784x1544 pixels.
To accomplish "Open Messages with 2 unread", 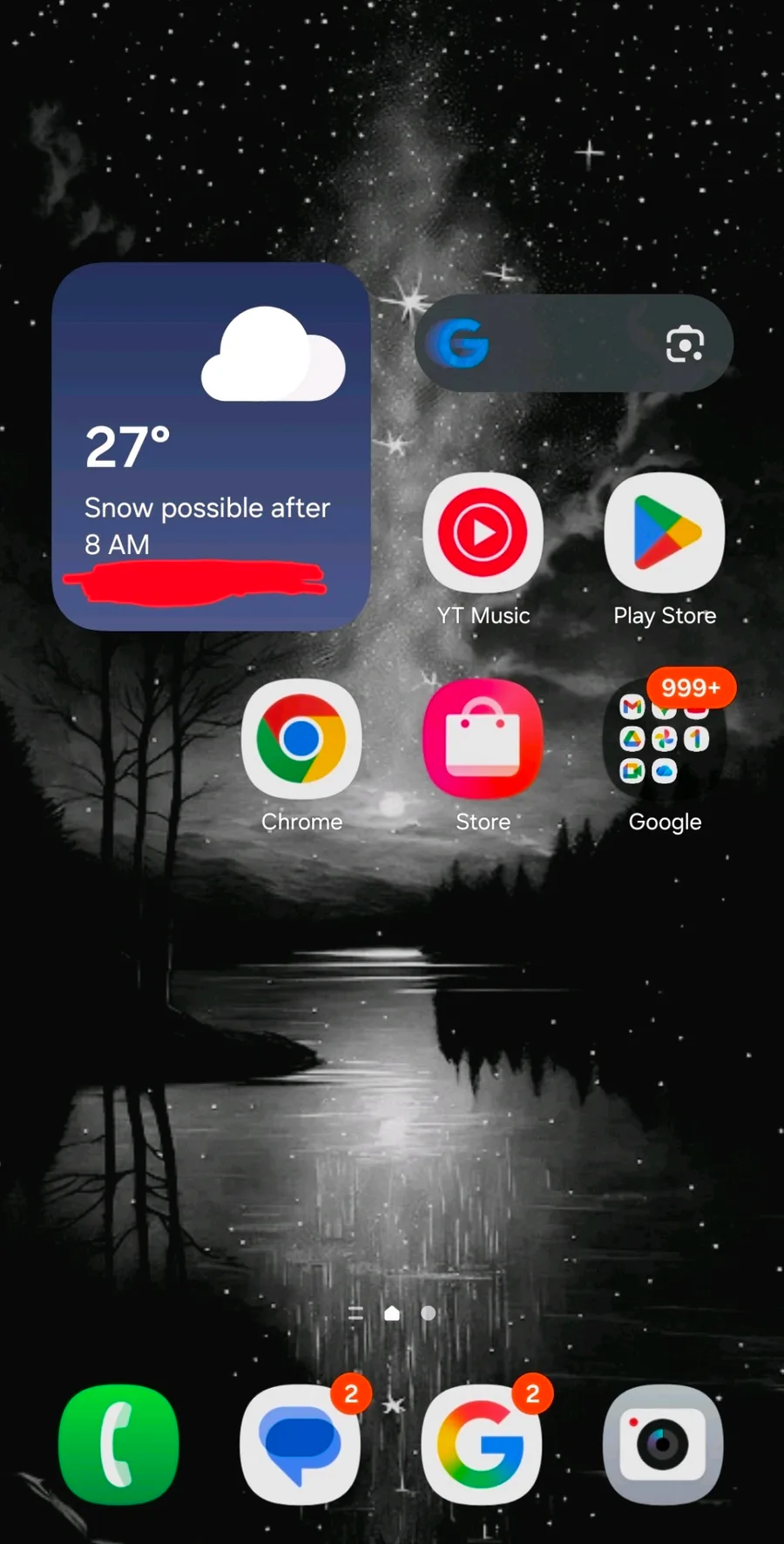I will click(301, 1445).
